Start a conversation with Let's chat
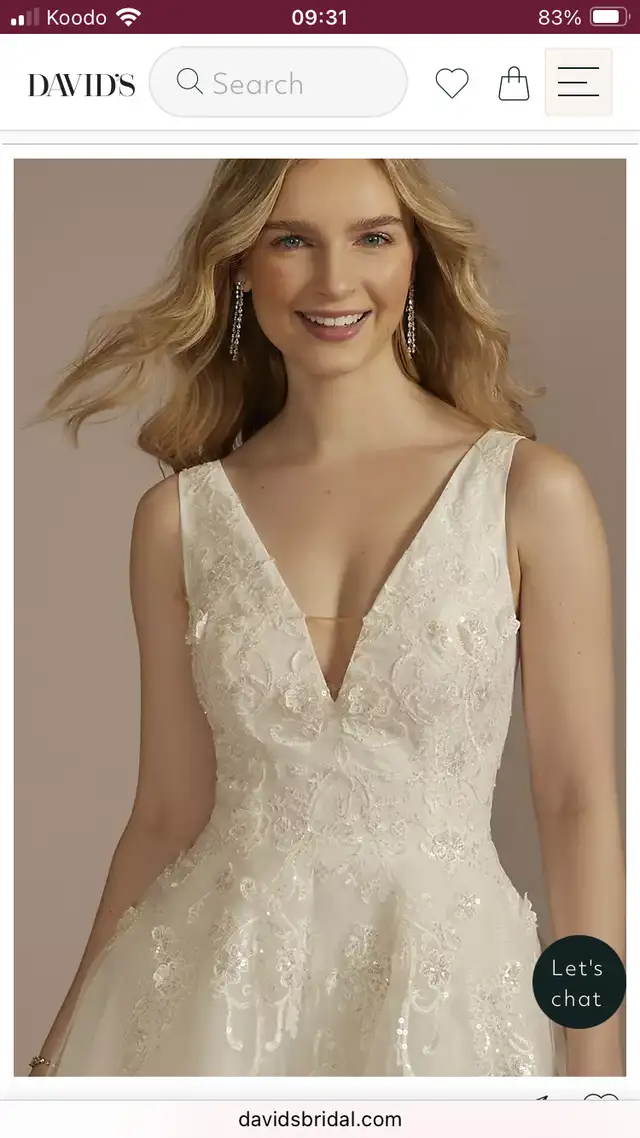The image size is (640, 1138). 578,982
